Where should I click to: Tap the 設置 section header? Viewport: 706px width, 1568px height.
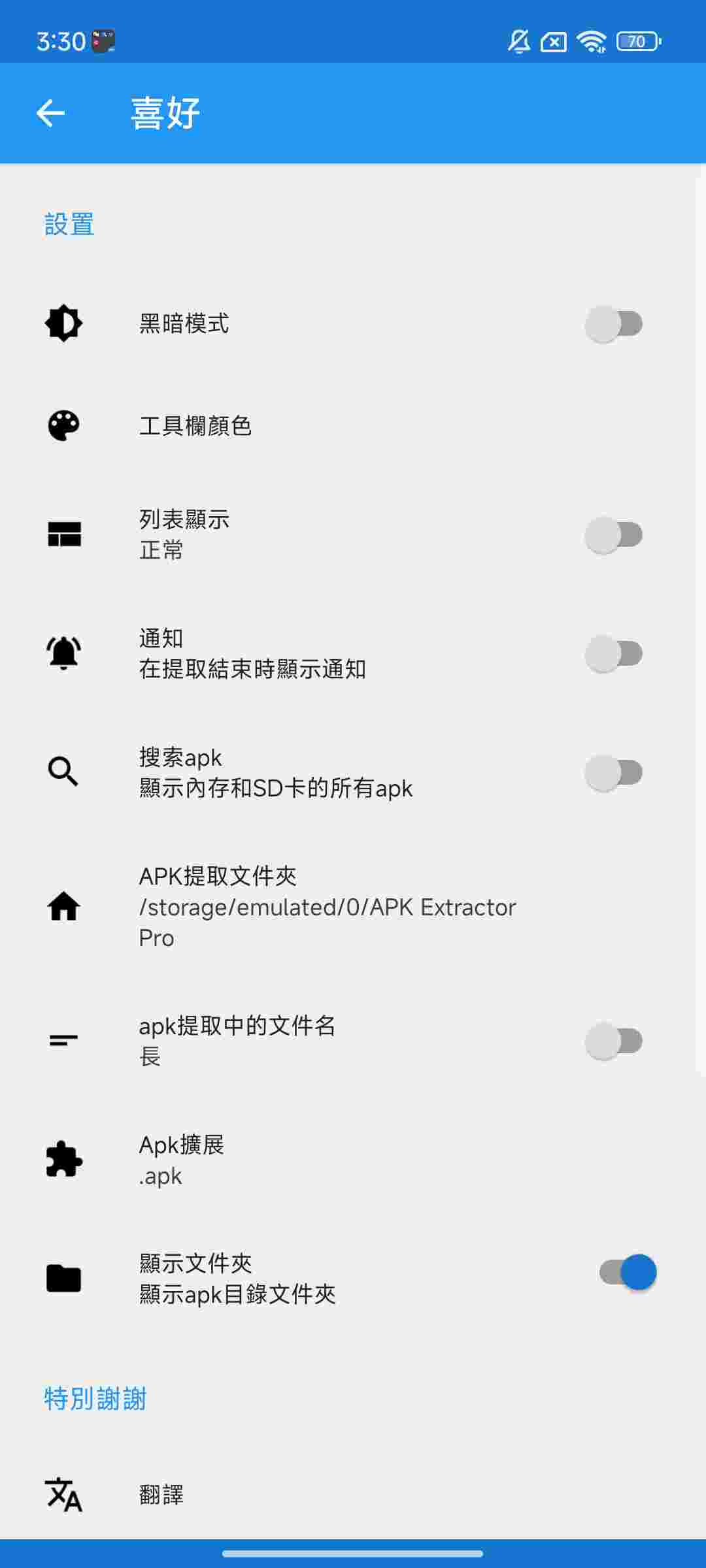click(x=68, y=224)
